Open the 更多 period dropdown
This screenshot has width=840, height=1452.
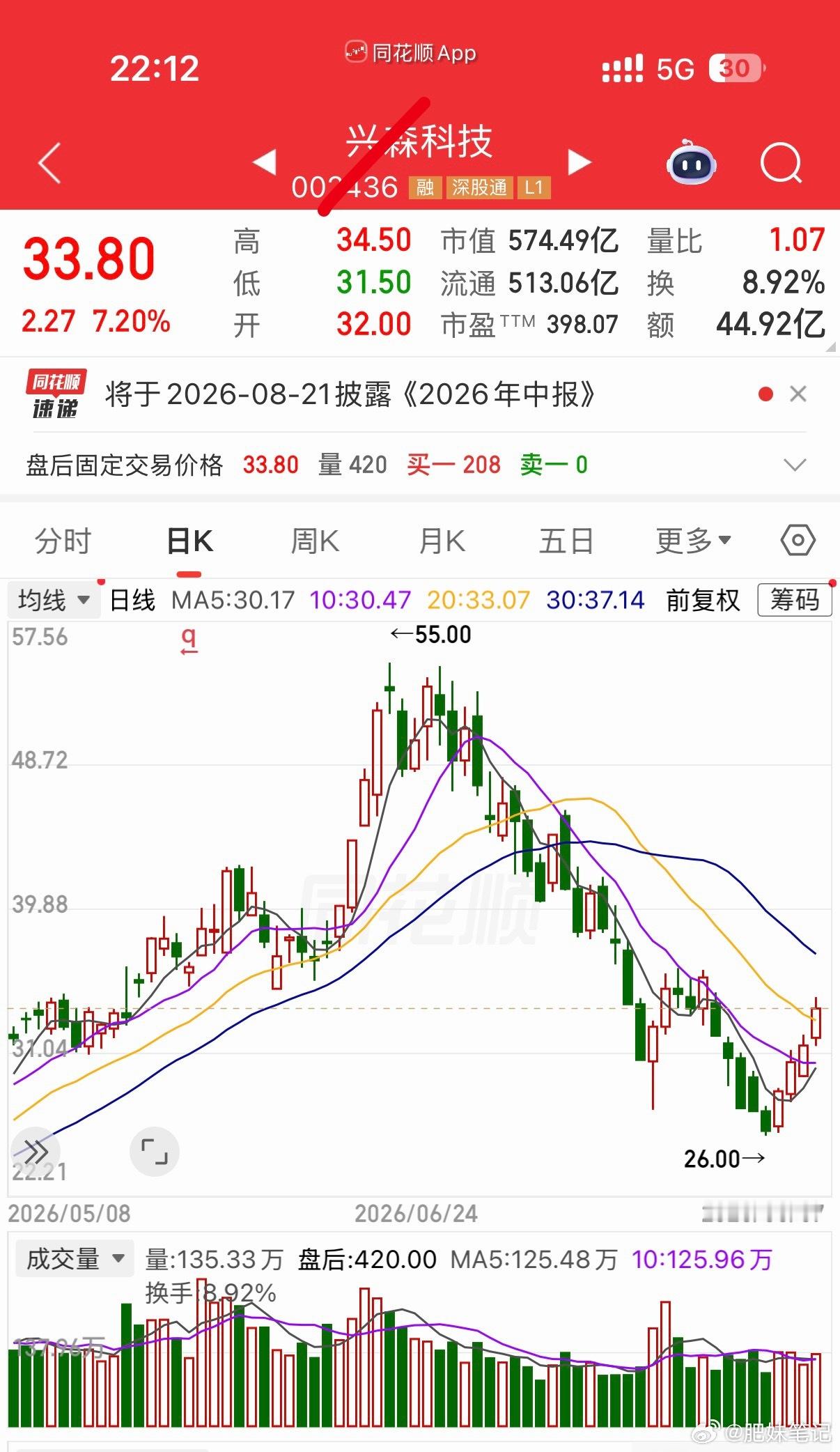click(x=693, y=541)
